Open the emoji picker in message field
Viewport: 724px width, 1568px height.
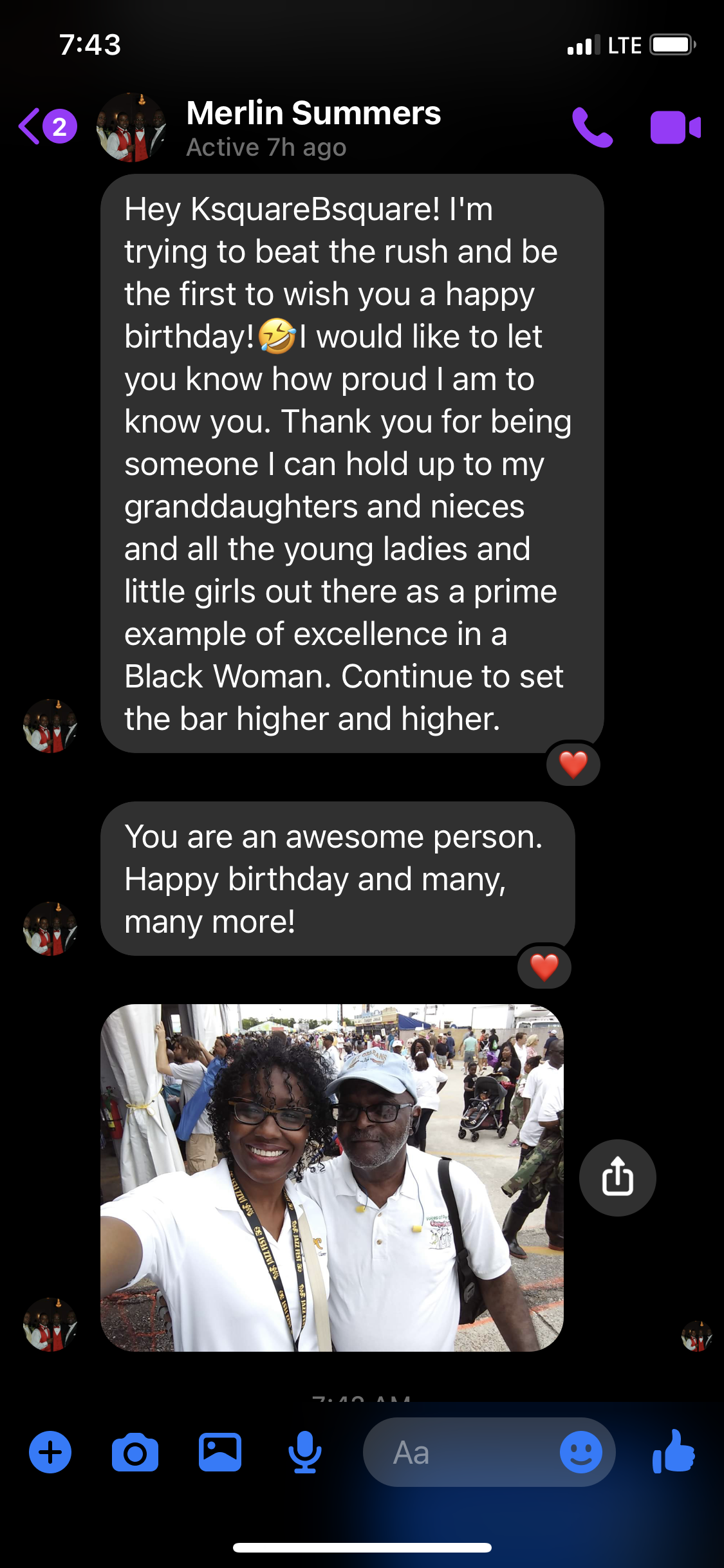coord(580,1452)
